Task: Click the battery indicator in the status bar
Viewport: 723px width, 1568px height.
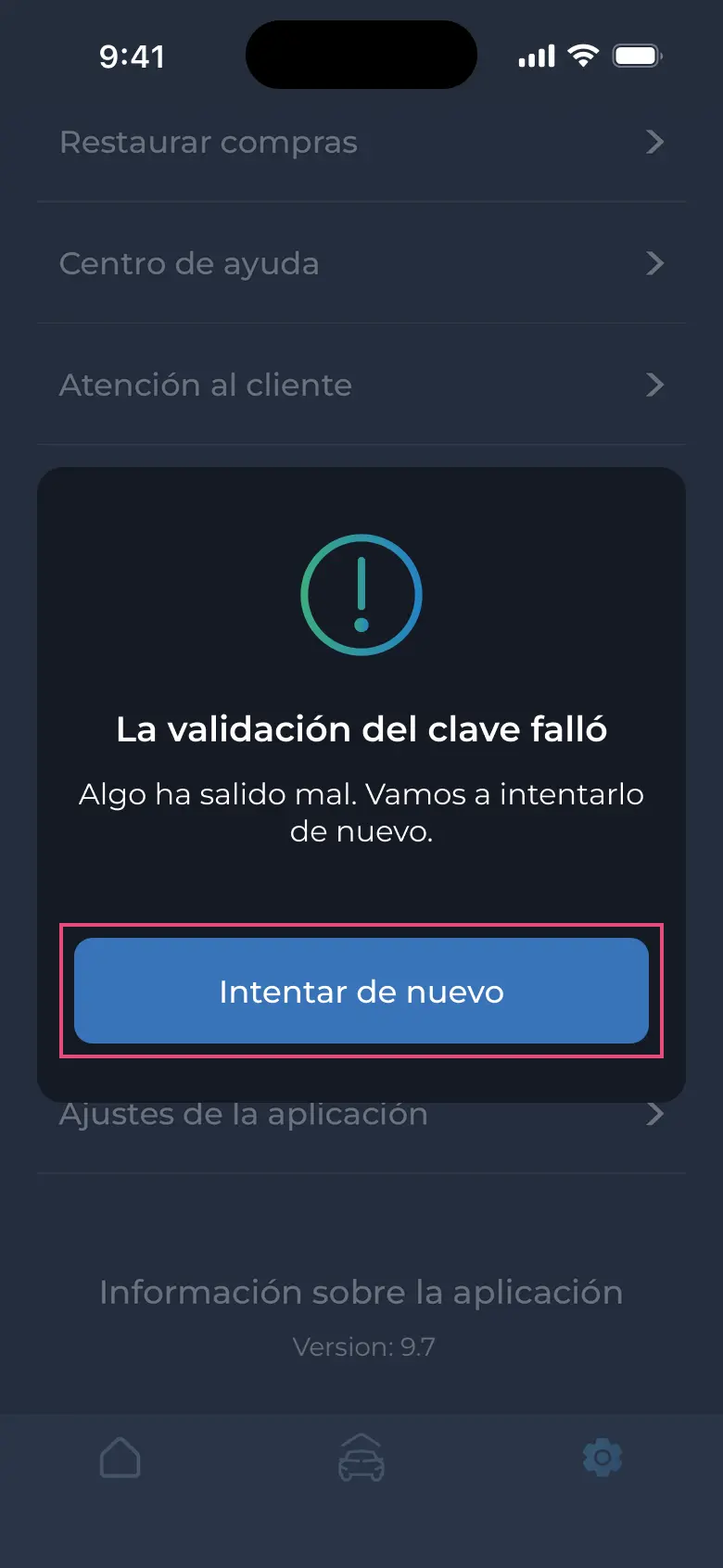Action: tap(636, 55)
